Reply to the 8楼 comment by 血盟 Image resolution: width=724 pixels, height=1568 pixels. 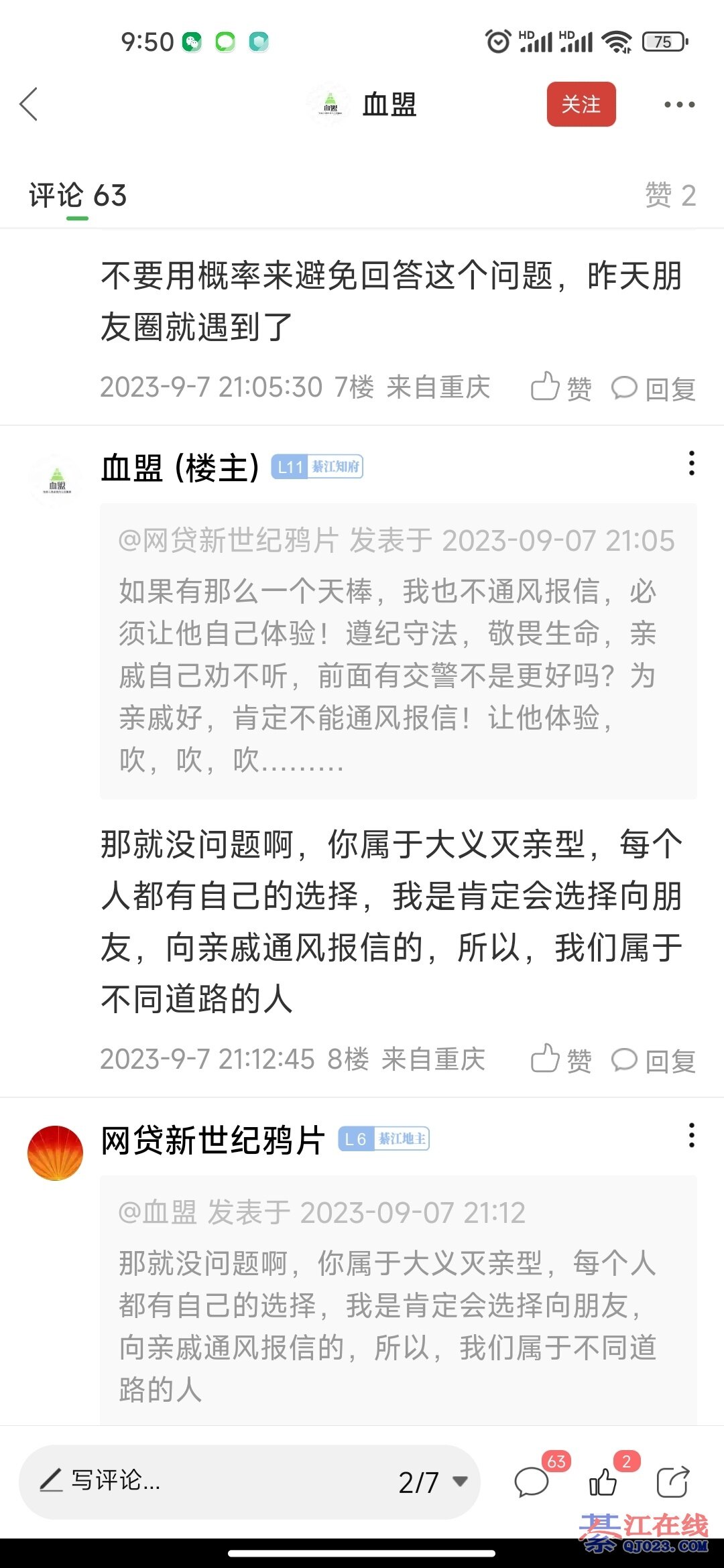[x=654, y=1060]
